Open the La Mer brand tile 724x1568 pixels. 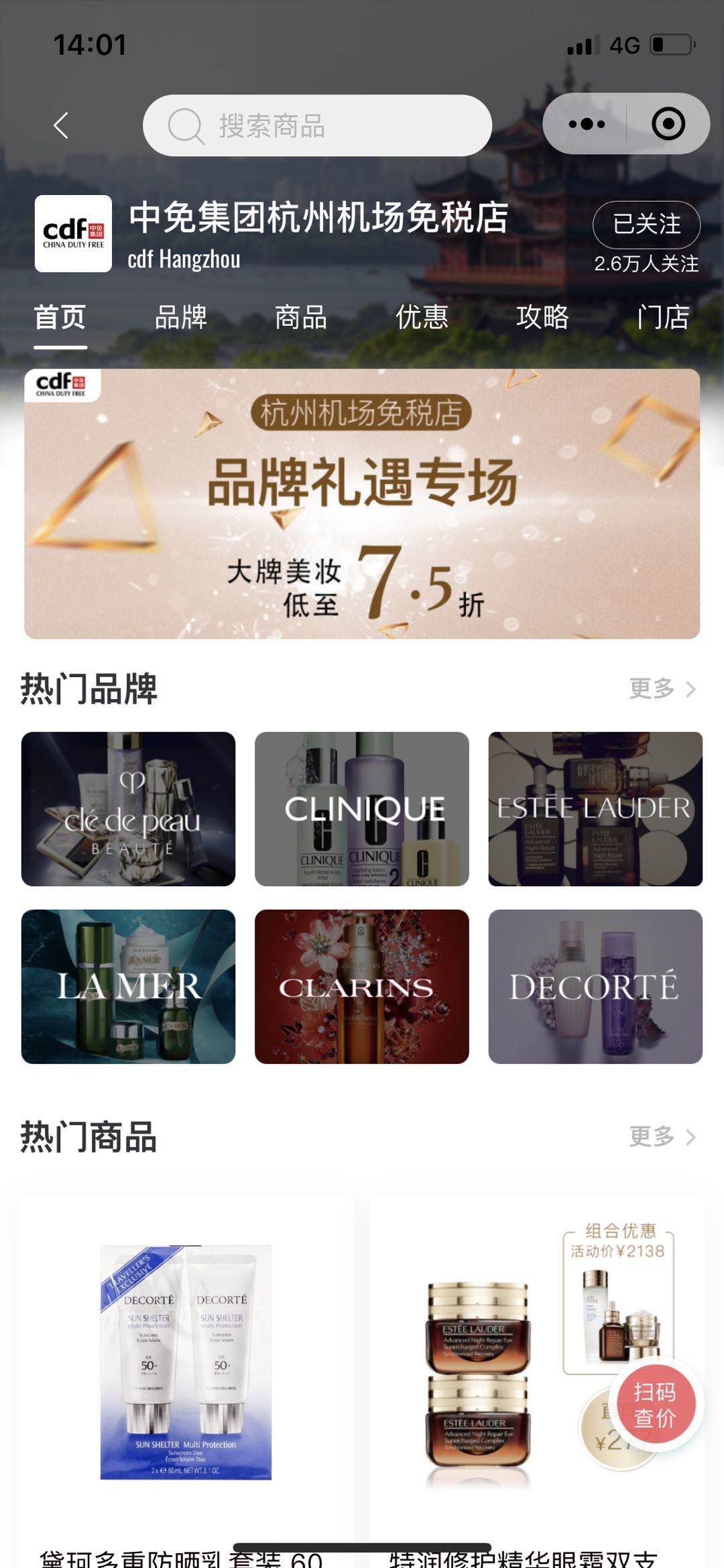pos(128,986)
